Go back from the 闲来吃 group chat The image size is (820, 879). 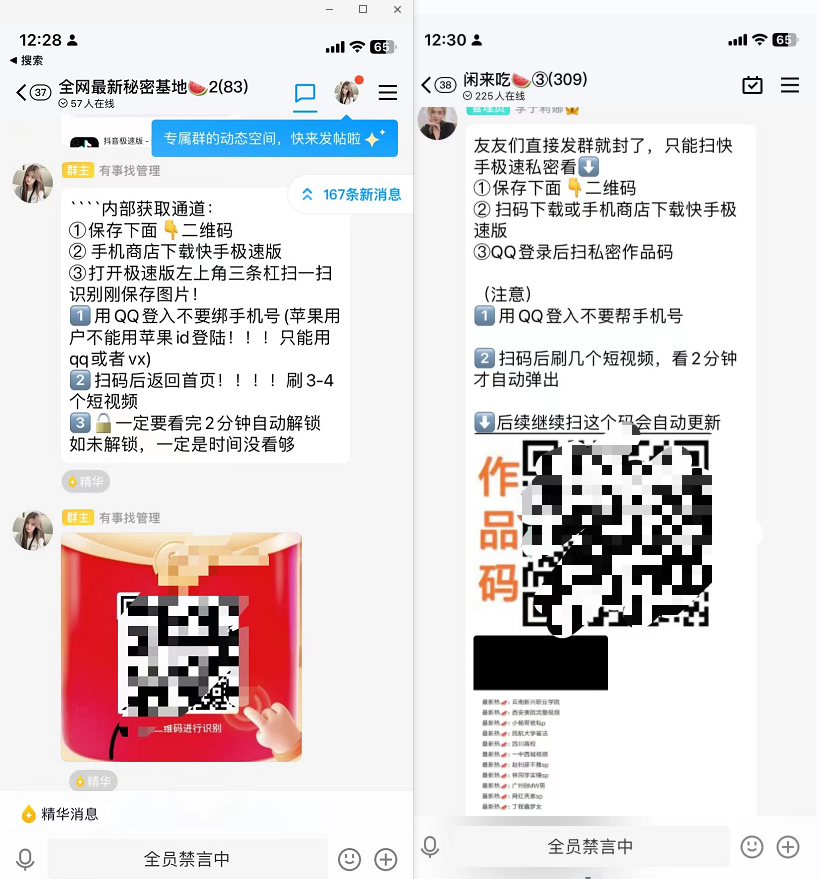click(427, 85)
